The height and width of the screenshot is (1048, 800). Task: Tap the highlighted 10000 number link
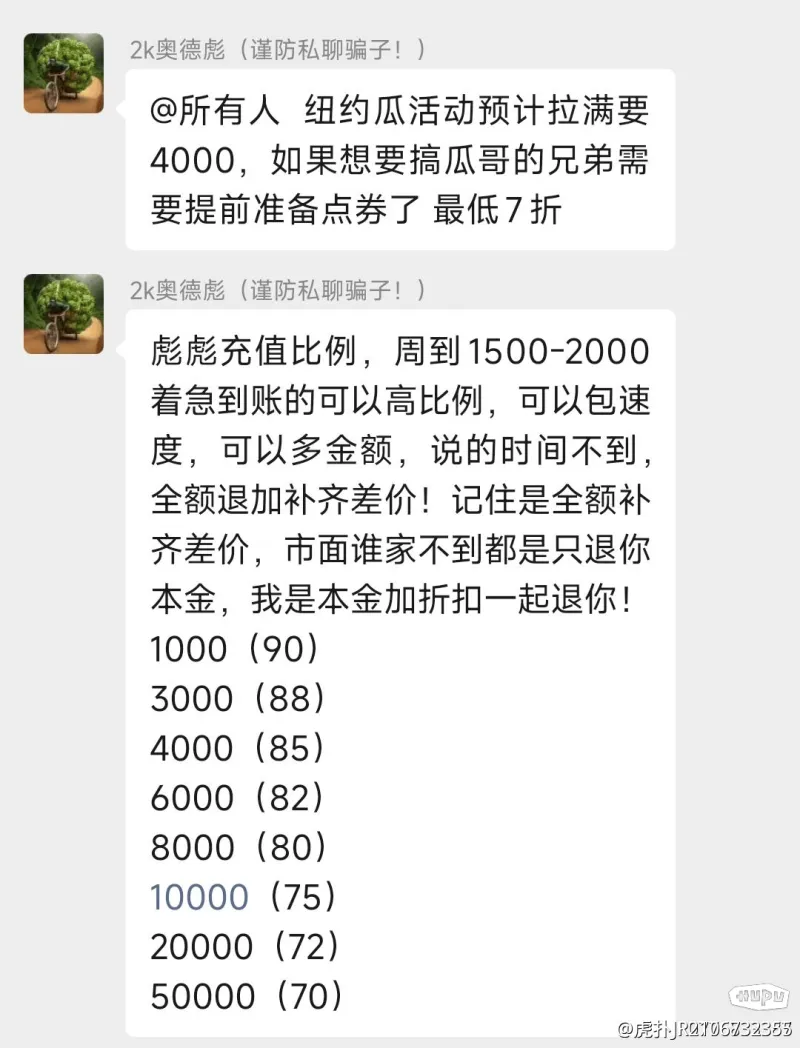coord(200,896)
